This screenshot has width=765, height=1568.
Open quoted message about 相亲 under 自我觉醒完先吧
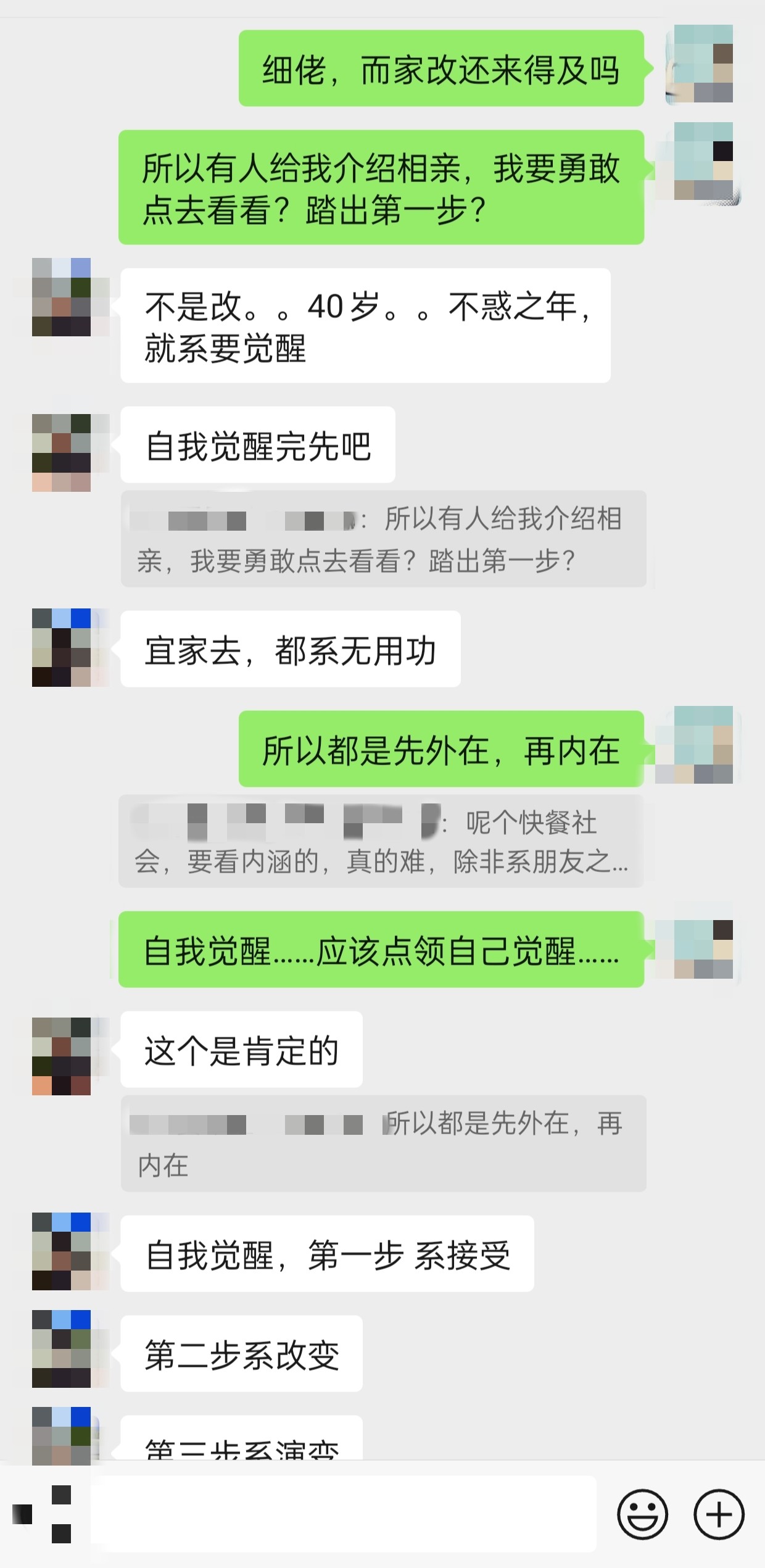coord(383,539)
